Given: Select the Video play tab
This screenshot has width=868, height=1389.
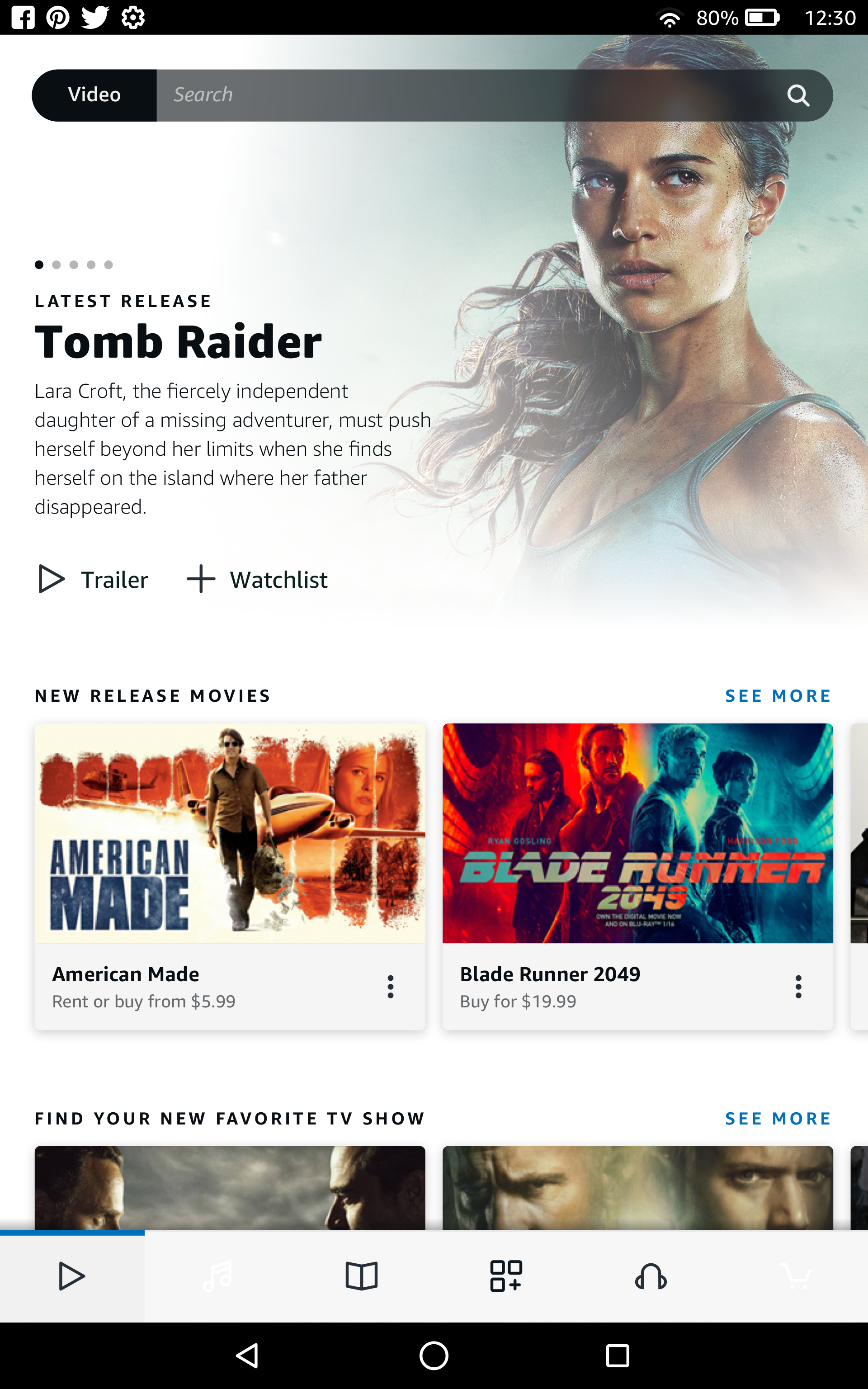Looking at the screenshot, I should click(72, 1276).
